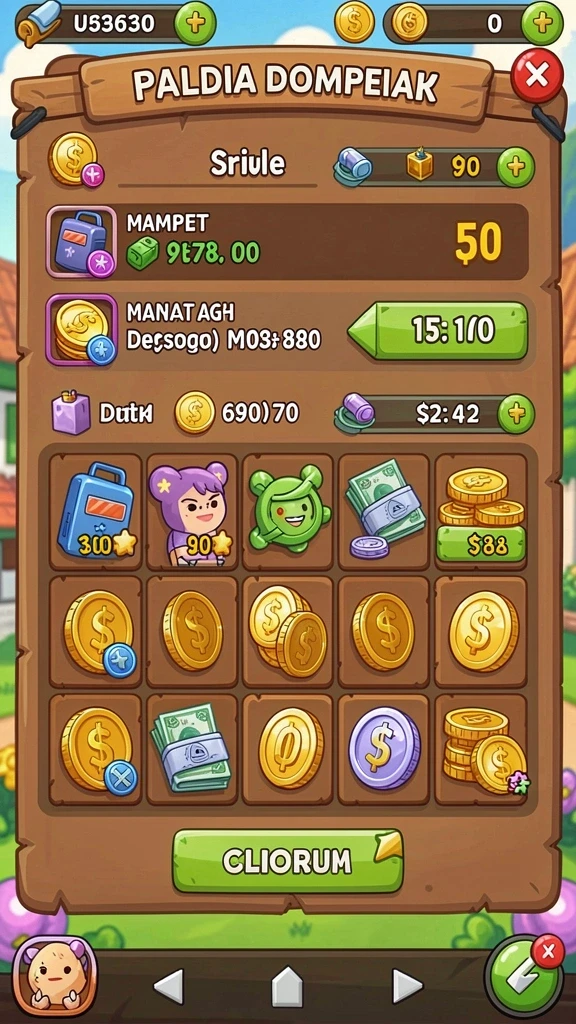This screenshot has width=576, height=1024.
Task: Go to next page with right arrow
Action: (408, 986)
